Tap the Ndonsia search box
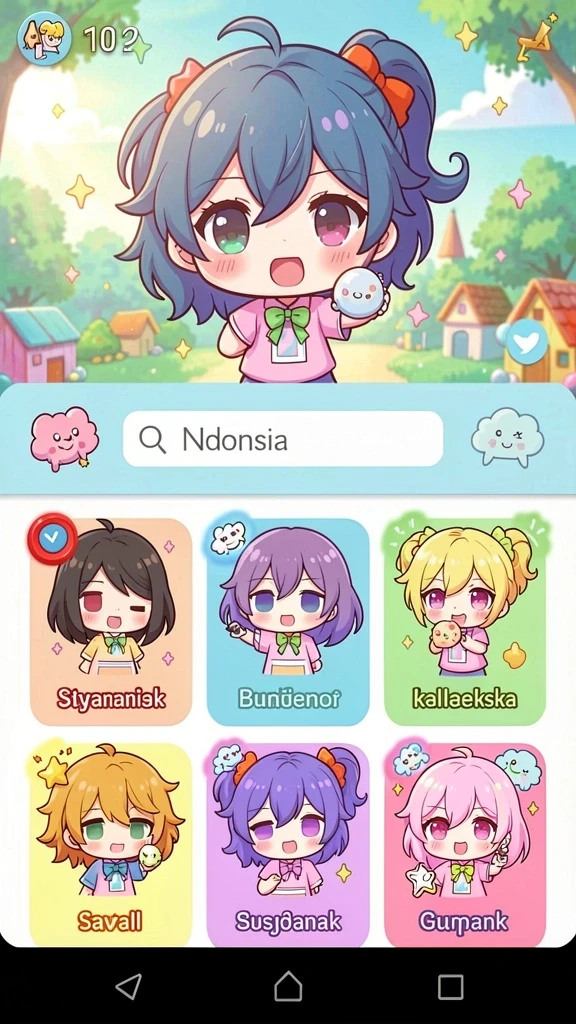 coord(283,439)
